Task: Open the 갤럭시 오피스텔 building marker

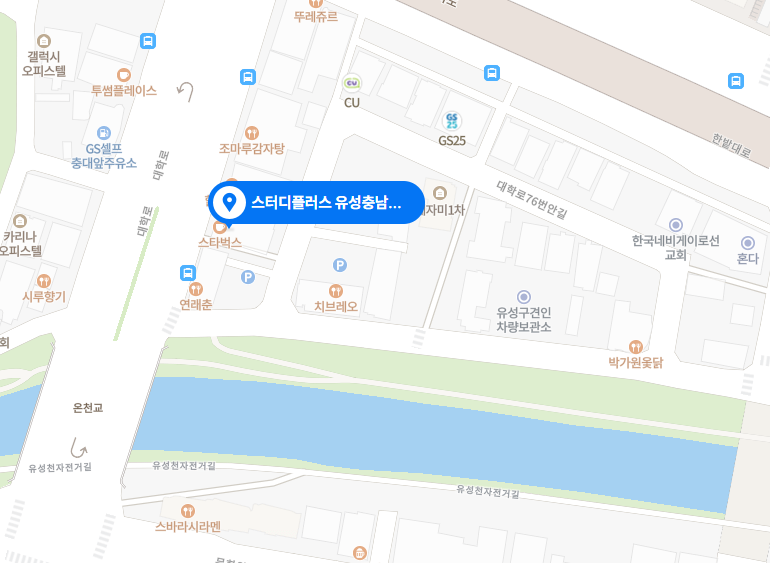Action: (44, 41)
